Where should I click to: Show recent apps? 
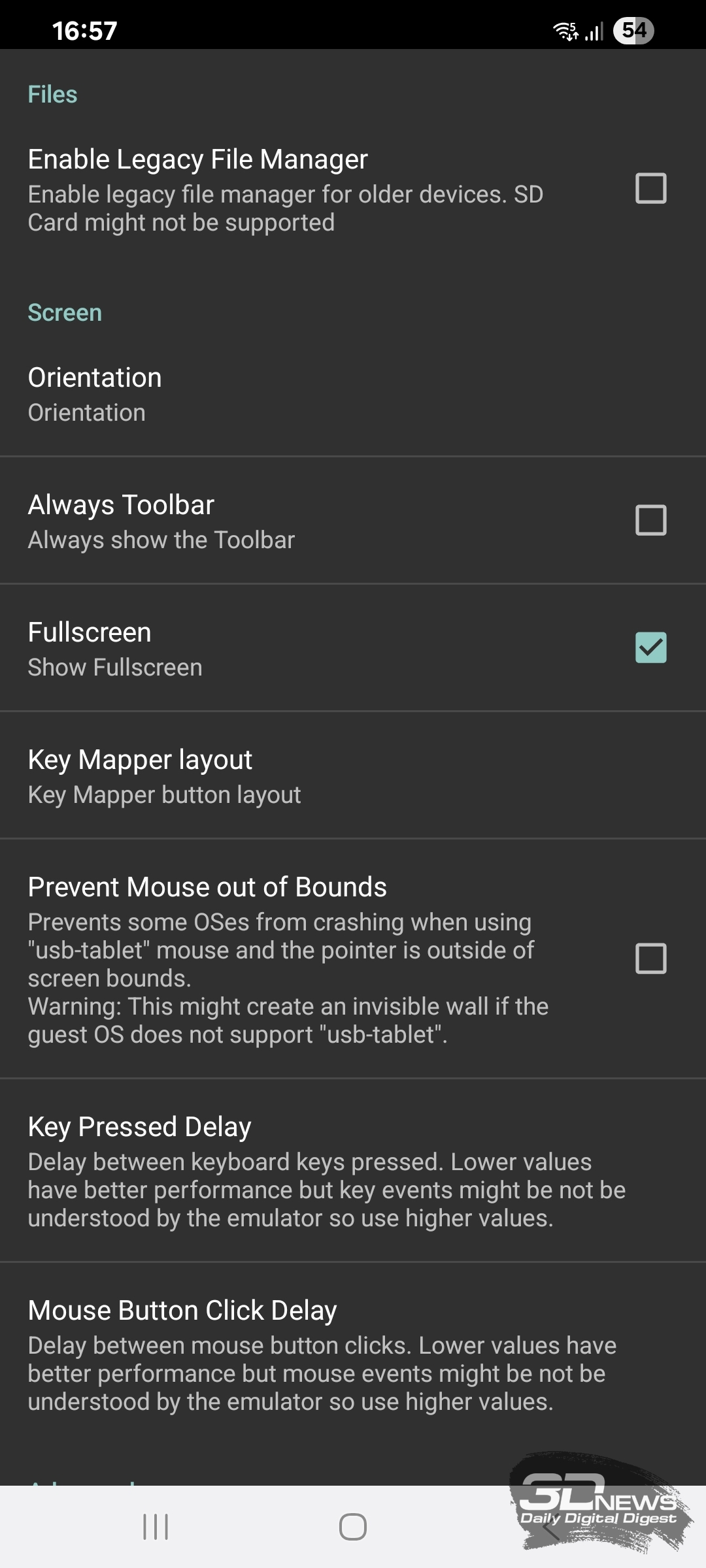pyautogui.click(x=156, y=1527)
